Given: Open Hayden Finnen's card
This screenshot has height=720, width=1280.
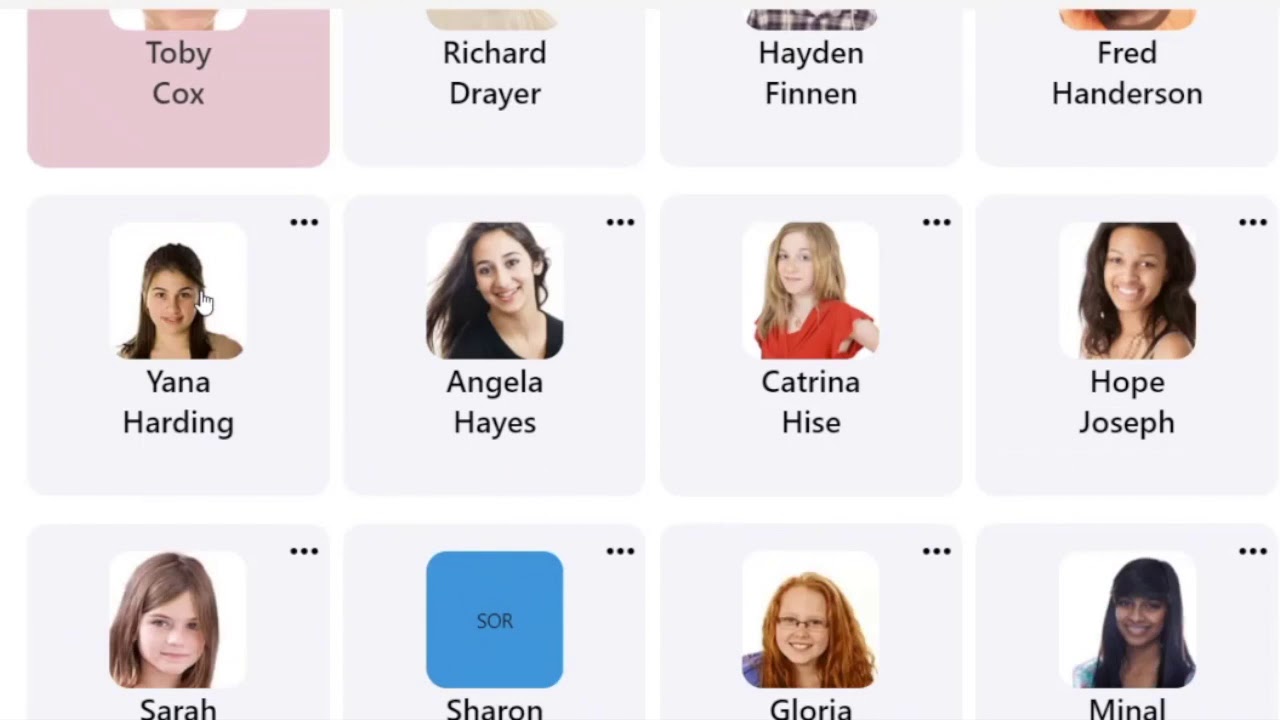Looking at the screenshot, I should [810, 88].
